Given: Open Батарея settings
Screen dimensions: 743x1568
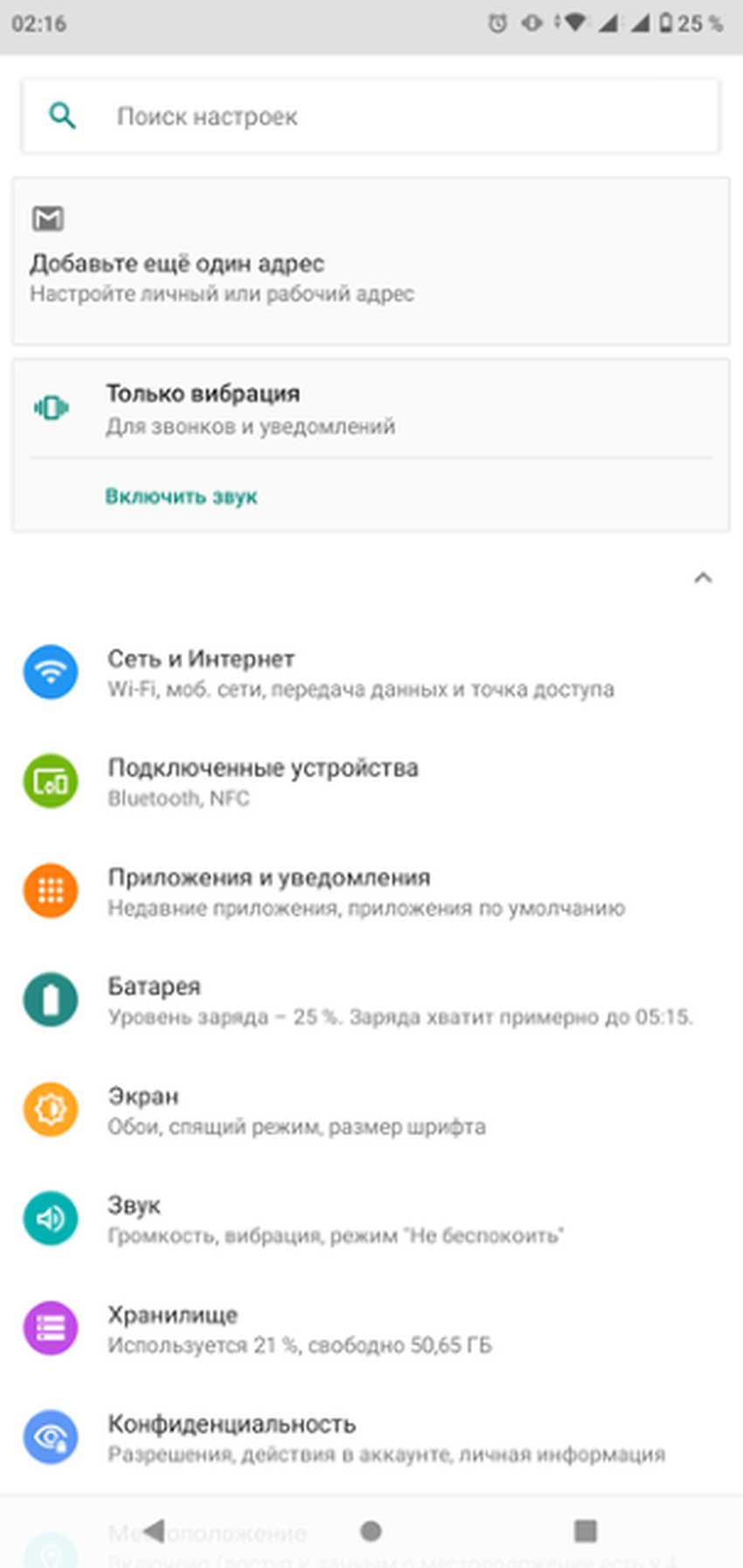Looking at the screenshot, I should point(399,1000).
